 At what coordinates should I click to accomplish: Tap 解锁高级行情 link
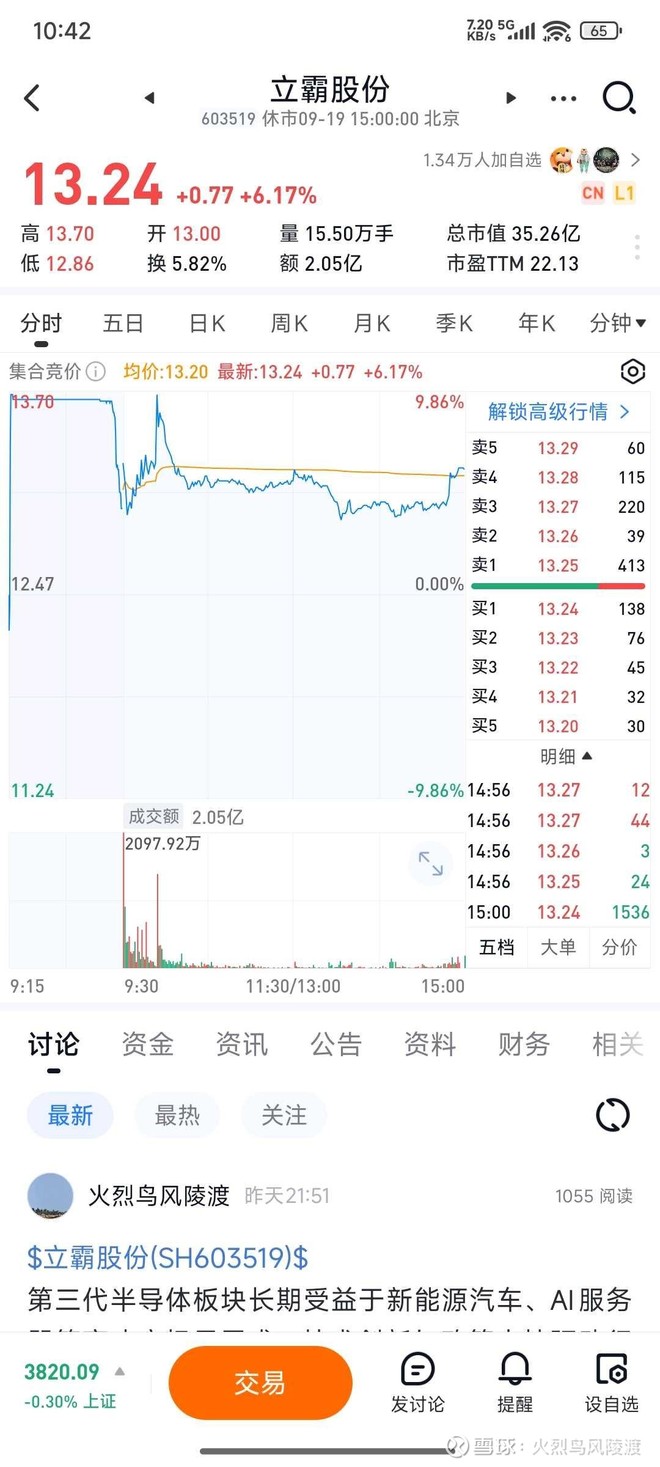click(558, 412)
